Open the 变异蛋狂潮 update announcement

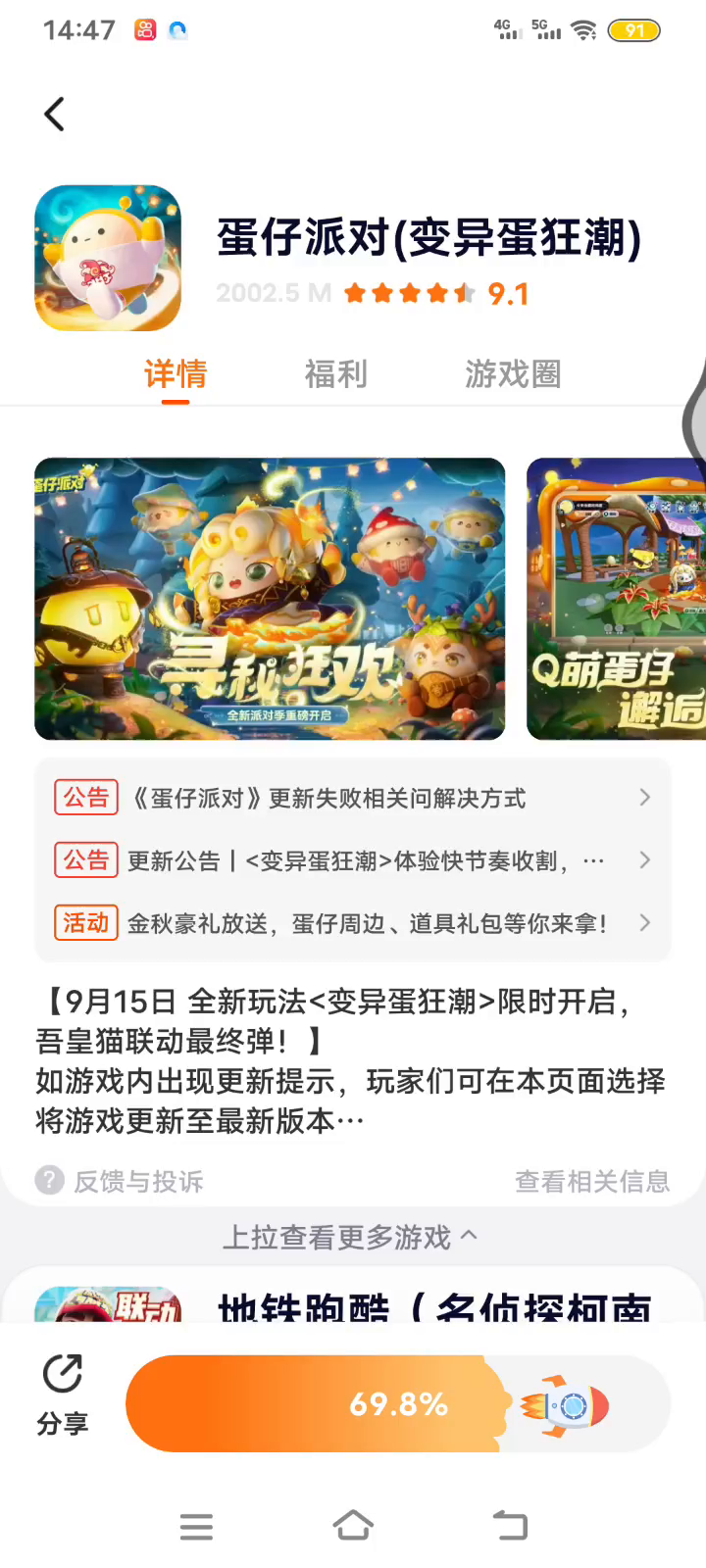(353, 860)
